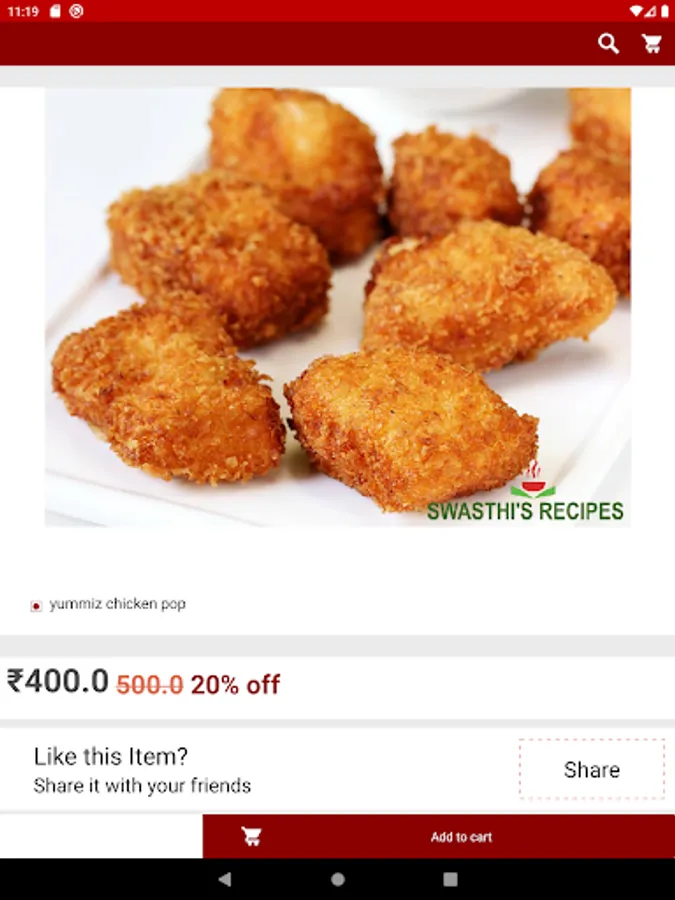The height and width of the screenshot is (900, 675).
Task: Go back using system navigation
Action: (225, 880)
